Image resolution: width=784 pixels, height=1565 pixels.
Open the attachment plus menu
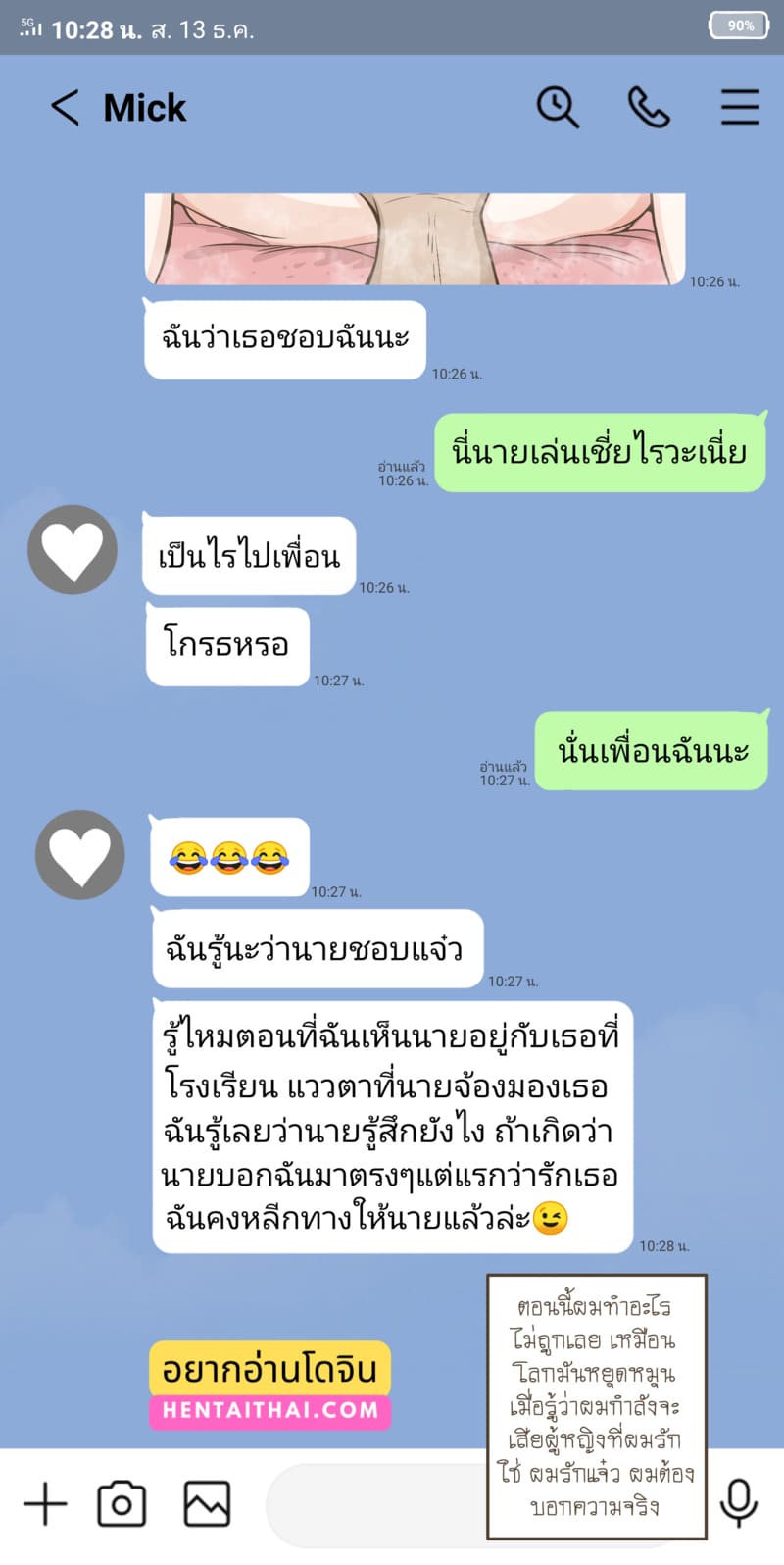(x=43, y=1502)
